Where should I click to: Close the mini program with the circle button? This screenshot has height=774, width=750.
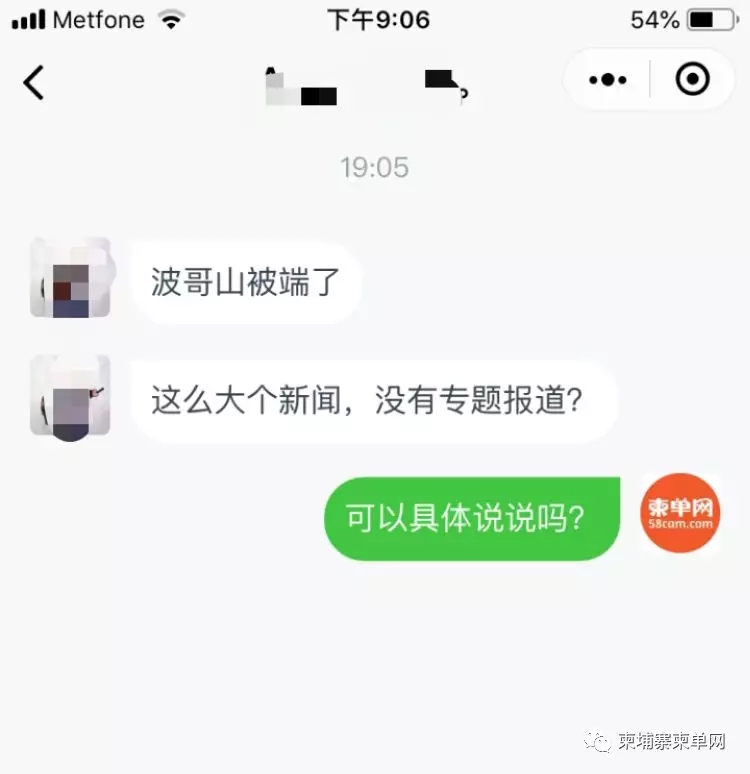point(692,80)
